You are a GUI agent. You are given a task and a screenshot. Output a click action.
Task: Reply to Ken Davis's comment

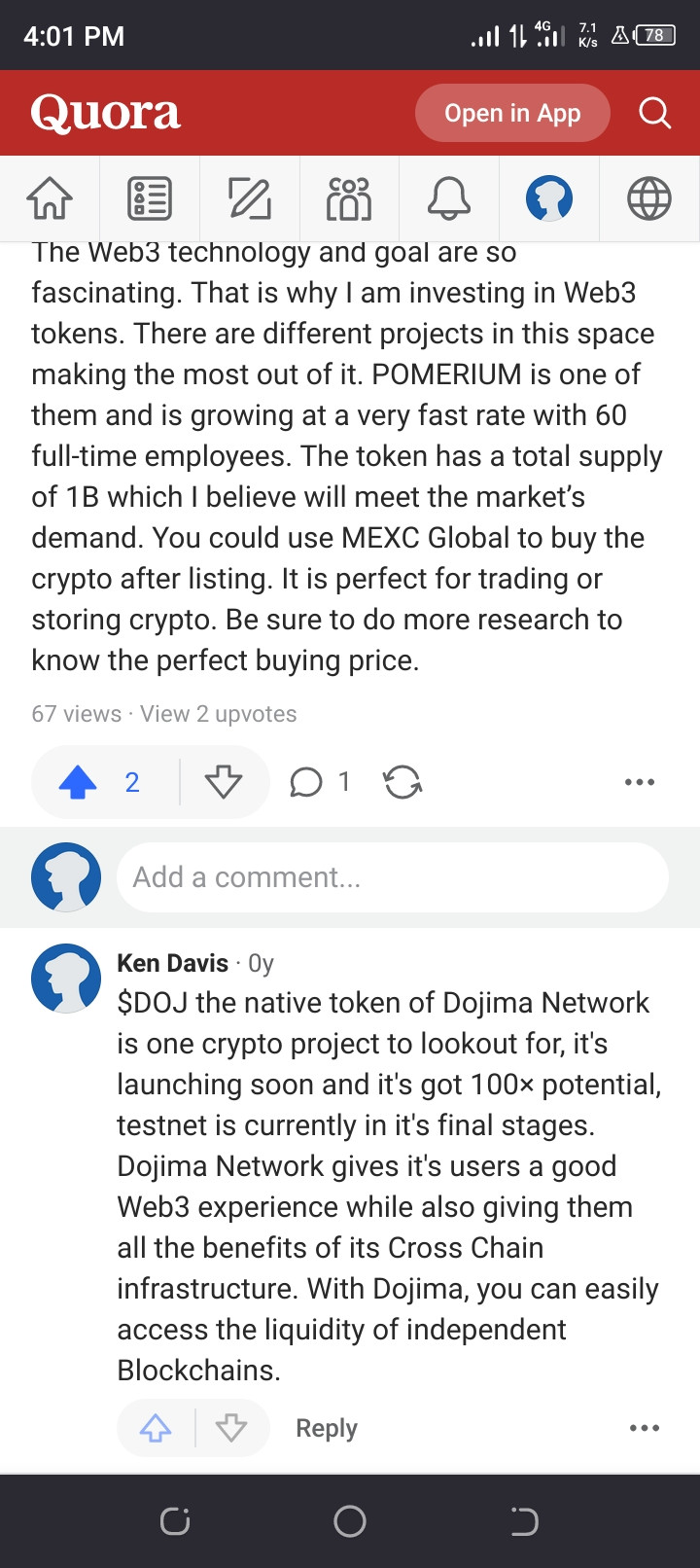(327, 1428)
